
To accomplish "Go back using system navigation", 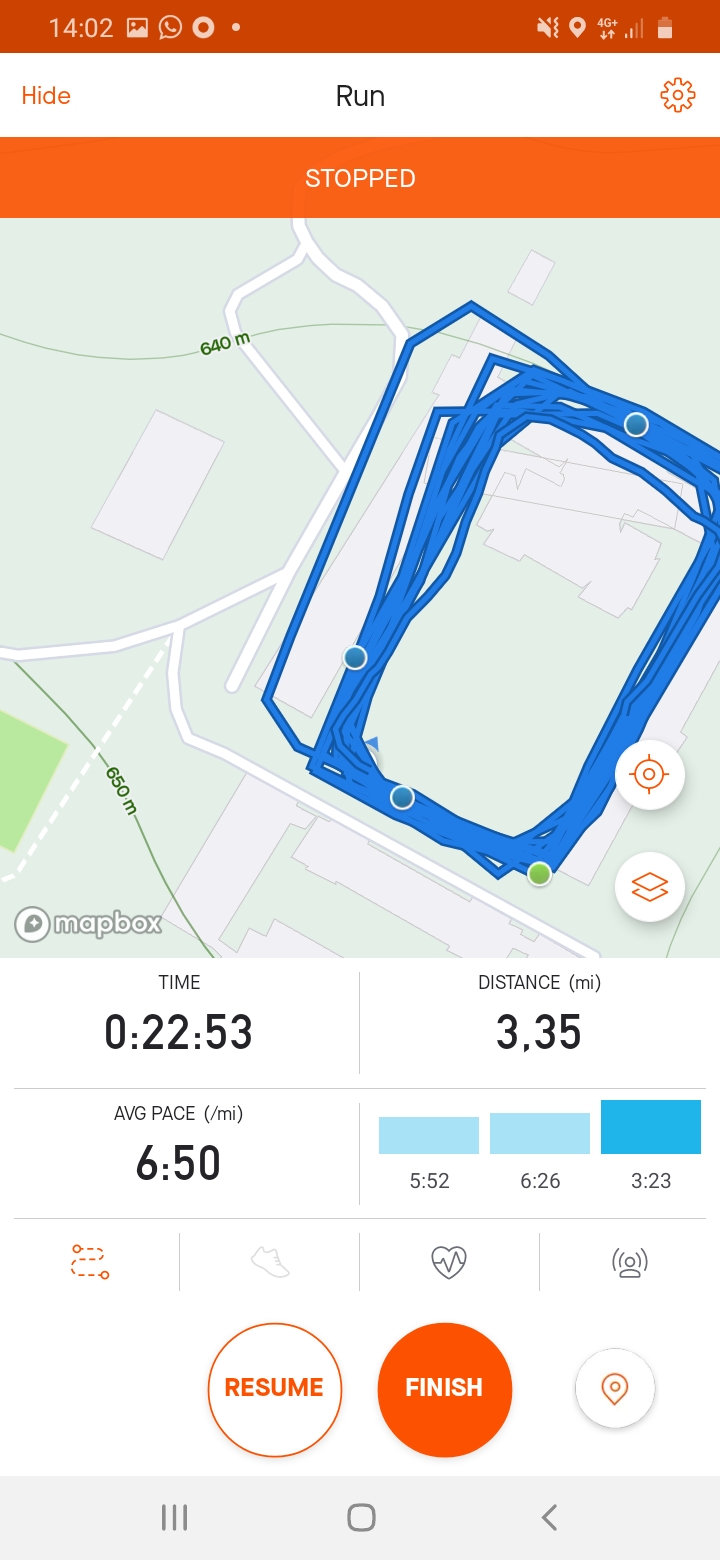I will 548,1517.
